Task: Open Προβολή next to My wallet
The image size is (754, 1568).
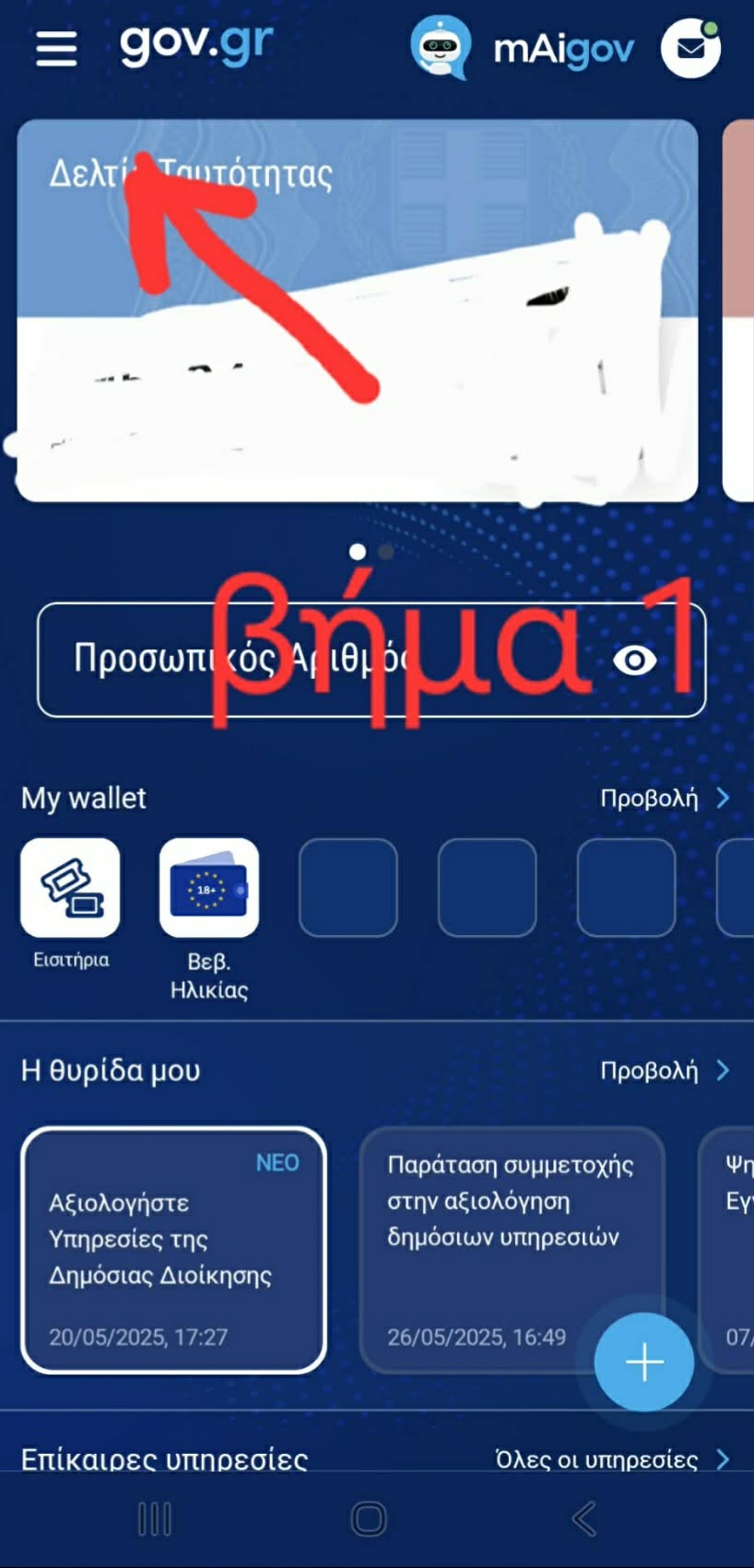Action: 664,798
